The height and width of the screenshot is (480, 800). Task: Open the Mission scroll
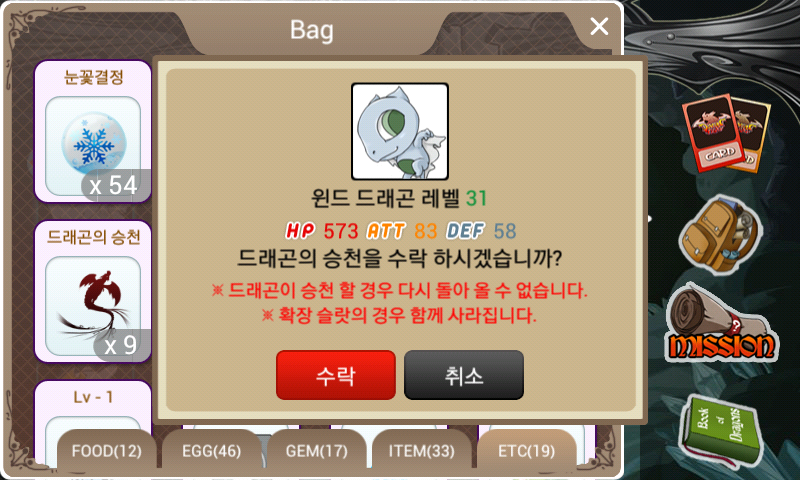(x=721, y=326)
